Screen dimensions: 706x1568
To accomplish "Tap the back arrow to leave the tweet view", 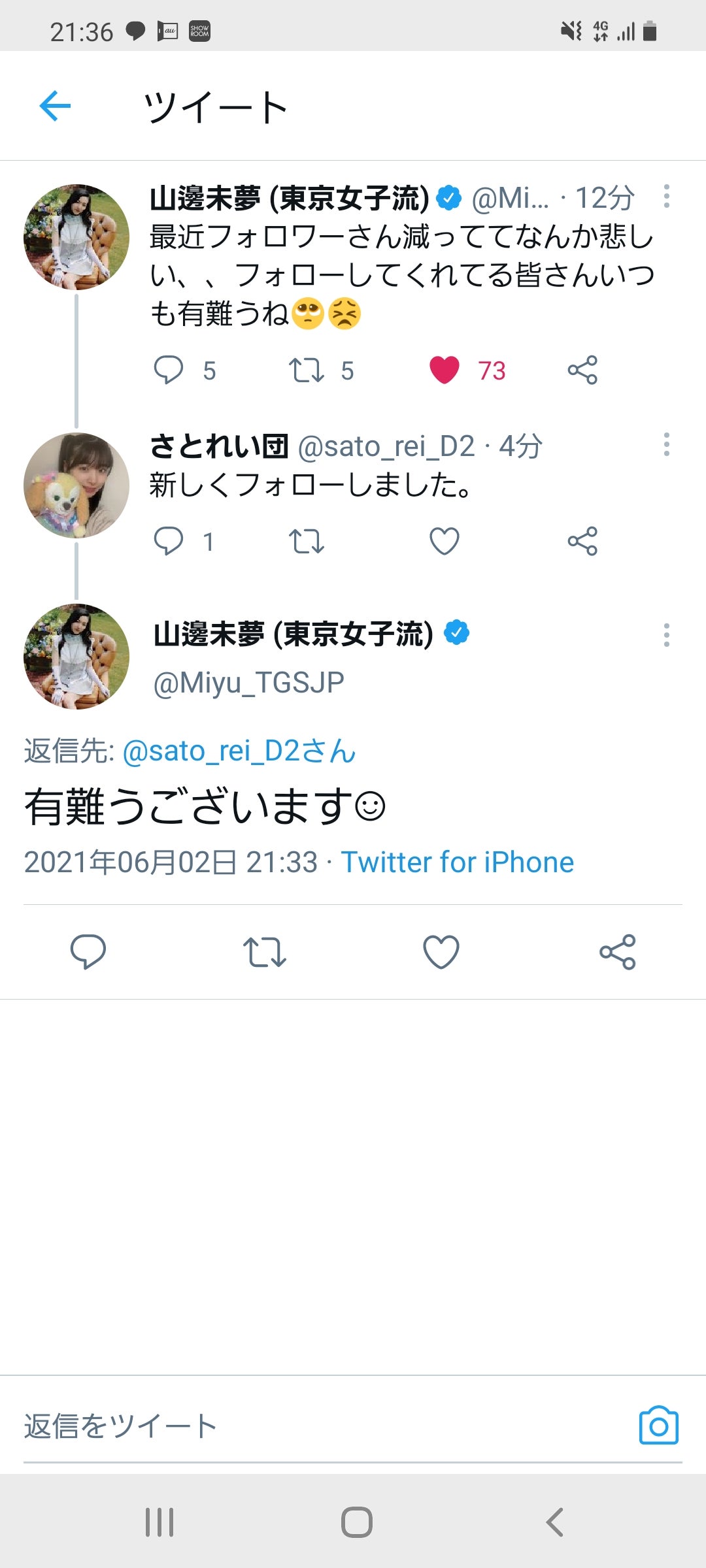I will (x=56, y=106).
